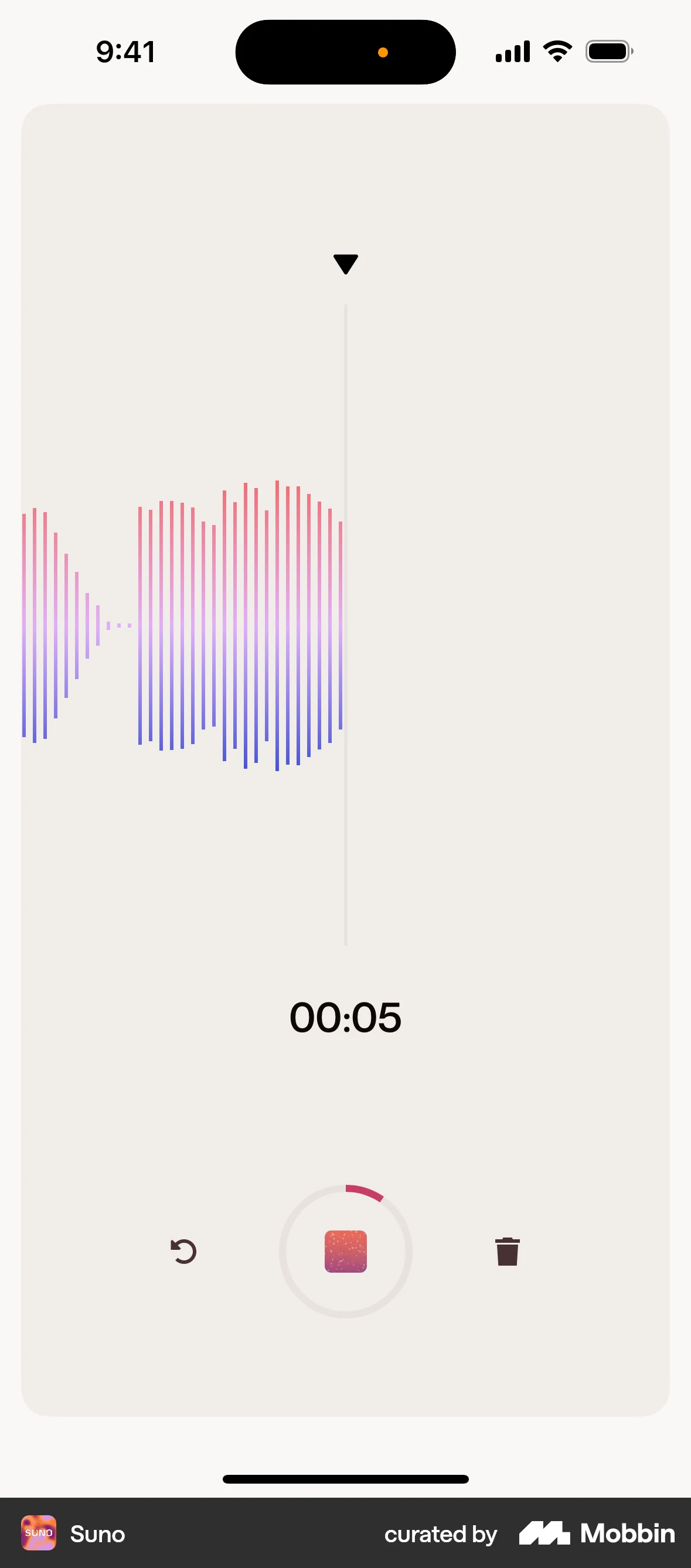Tap the 00:05 recording timer

click(x=345, y=1015)
